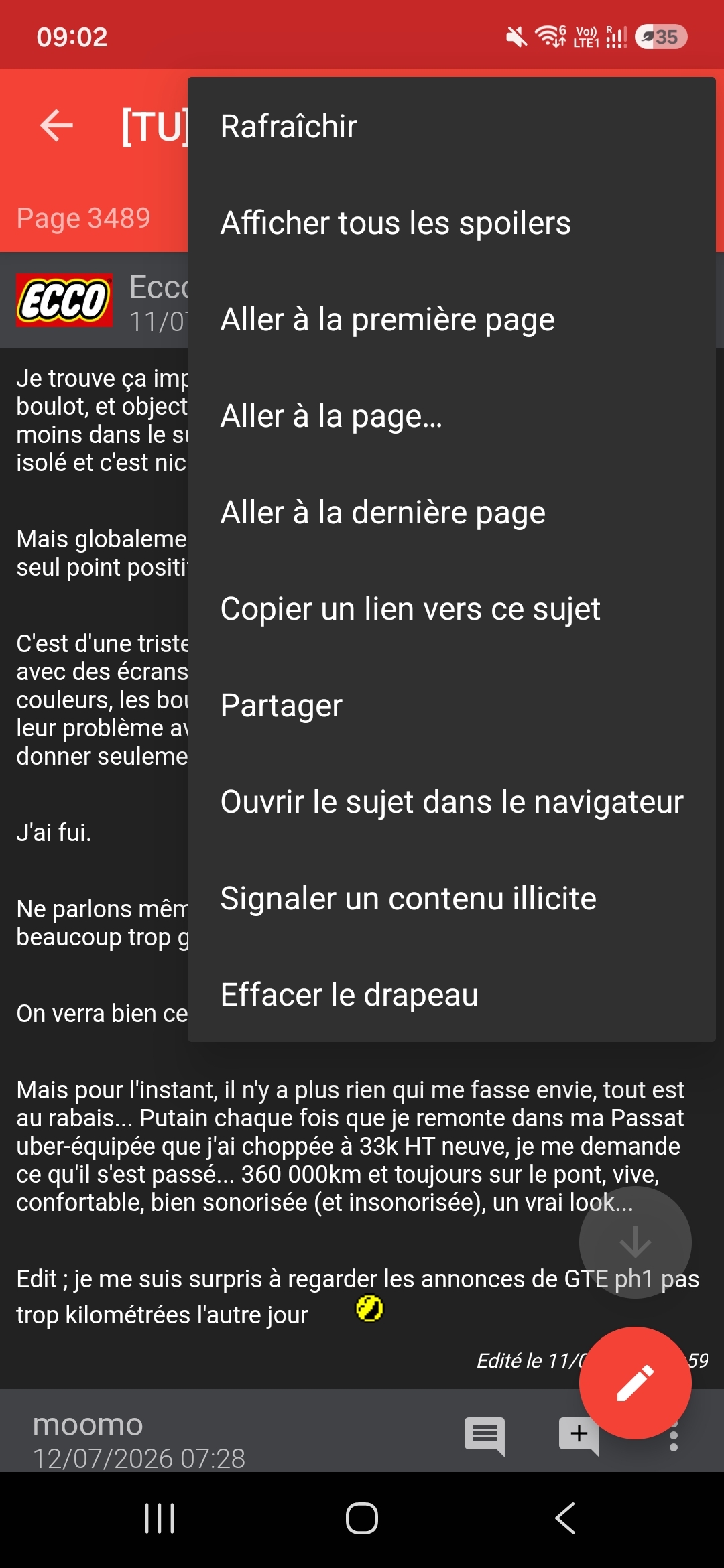Tap Copier un lien vers ce sujet
This screenshot has height=1568, width=724.
coord(452,608)
